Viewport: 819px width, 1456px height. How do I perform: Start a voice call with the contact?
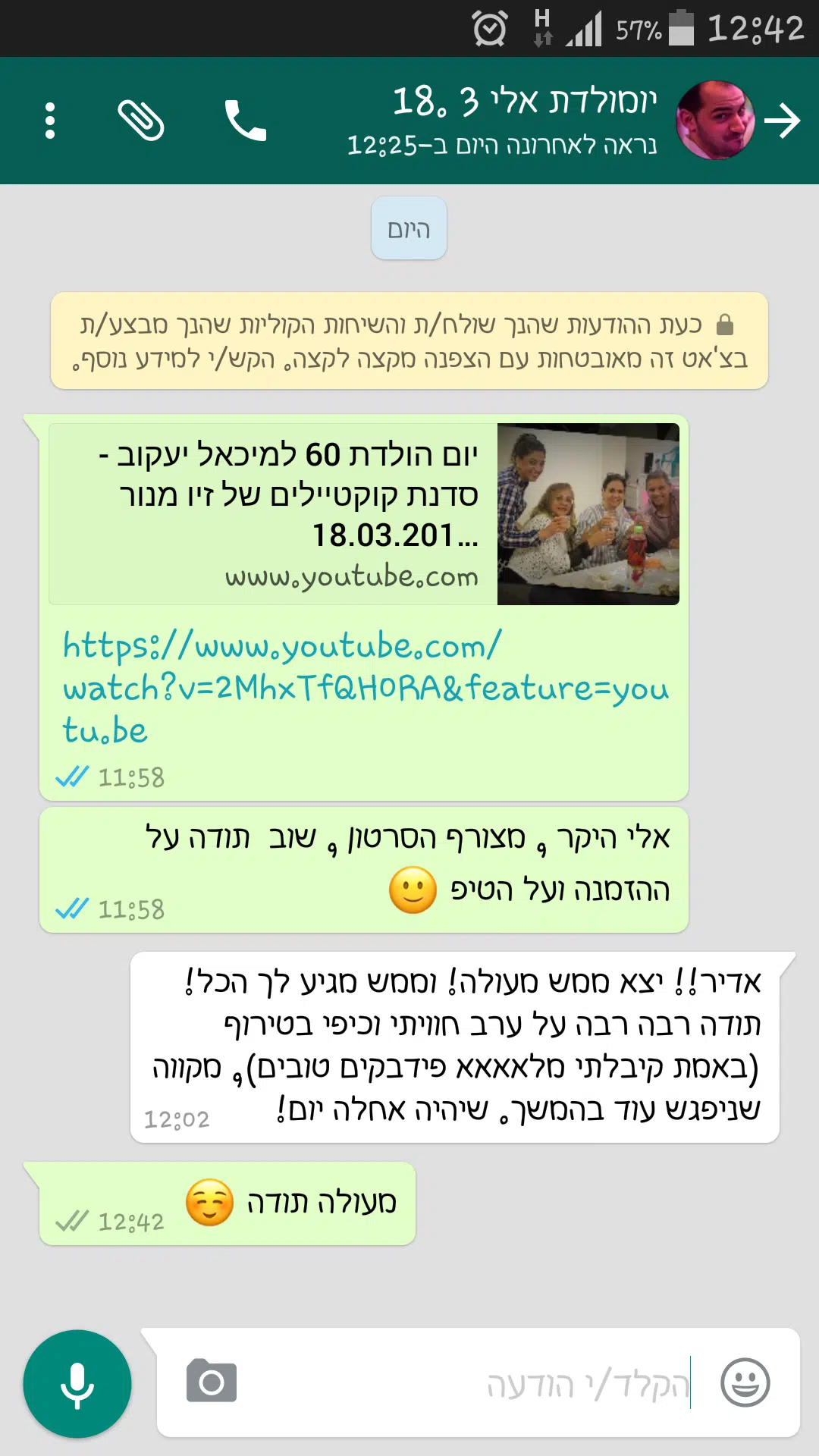[x=246, y=121]
